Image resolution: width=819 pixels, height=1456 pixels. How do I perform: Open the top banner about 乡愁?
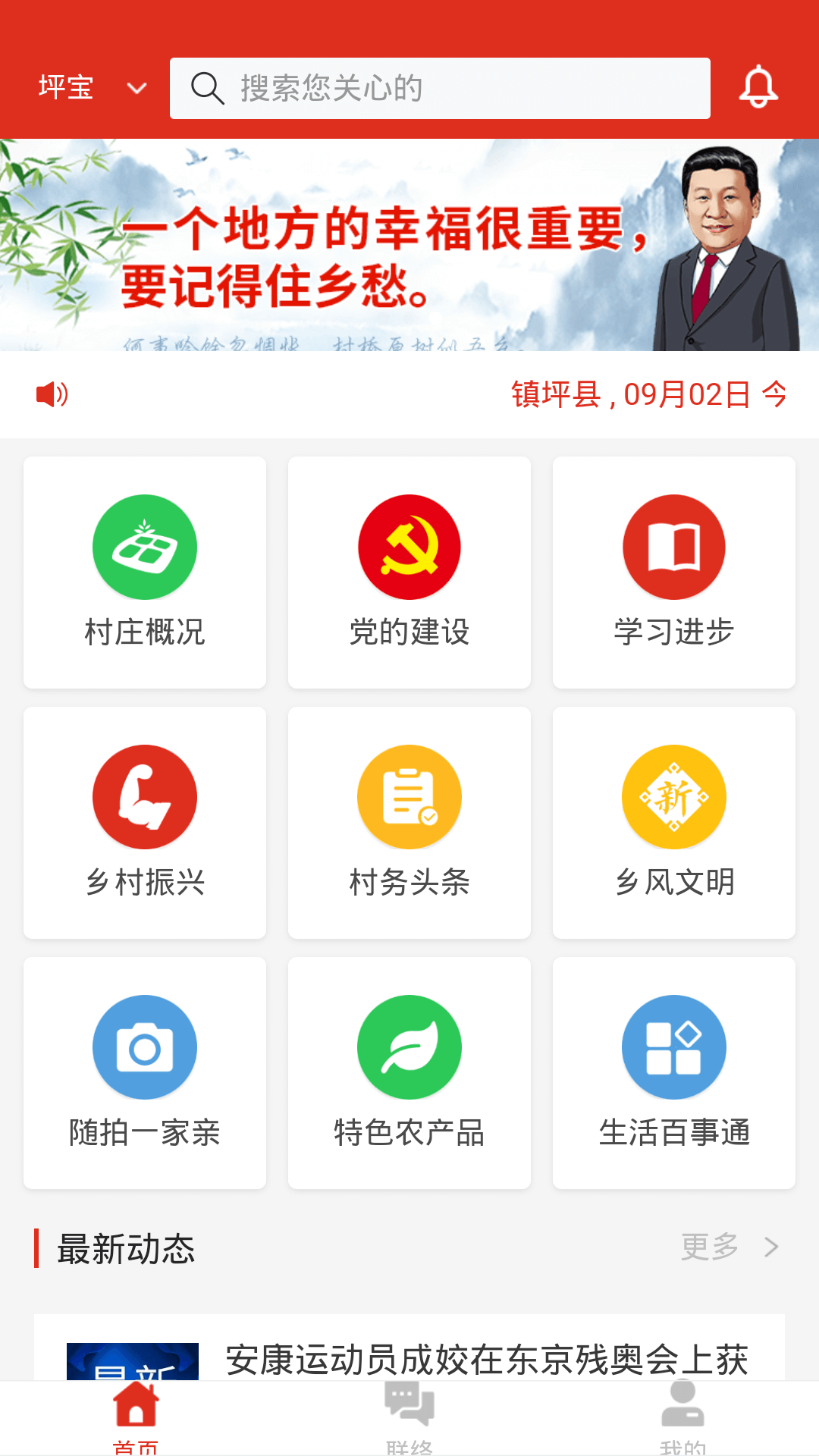coord(409,244)
